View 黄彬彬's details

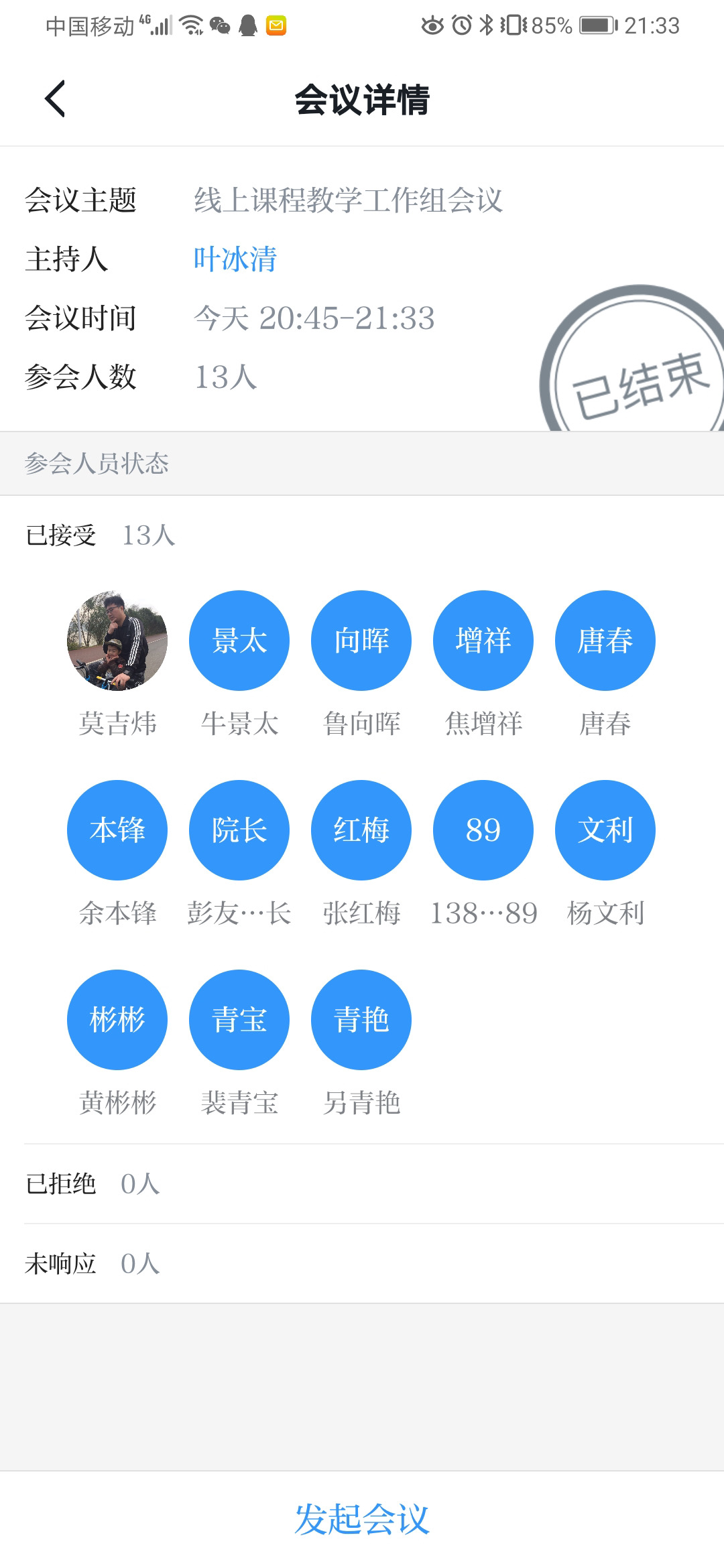(x=117, y=1020)
